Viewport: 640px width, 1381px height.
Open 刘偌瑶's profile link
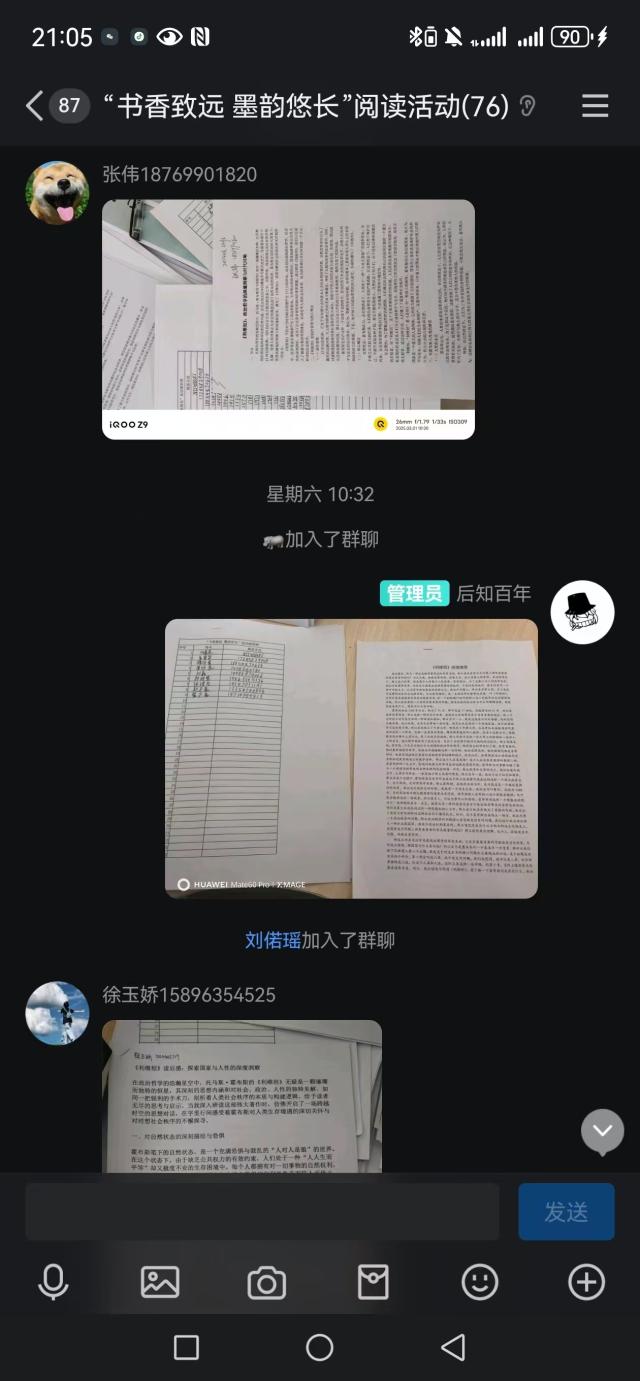(x=273, y=940)
